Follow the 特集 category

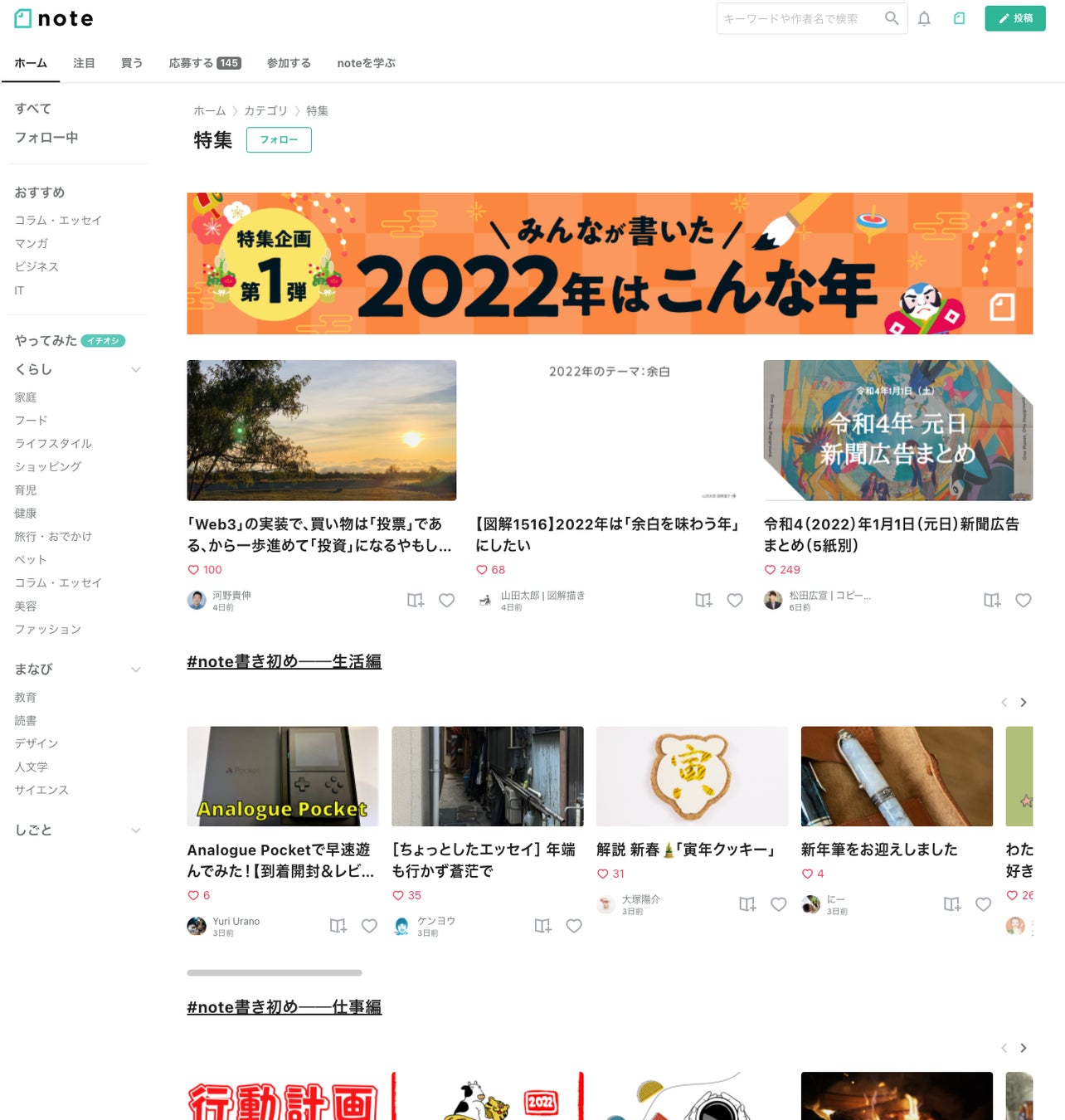pyautogui.click(x=279, y=139)
